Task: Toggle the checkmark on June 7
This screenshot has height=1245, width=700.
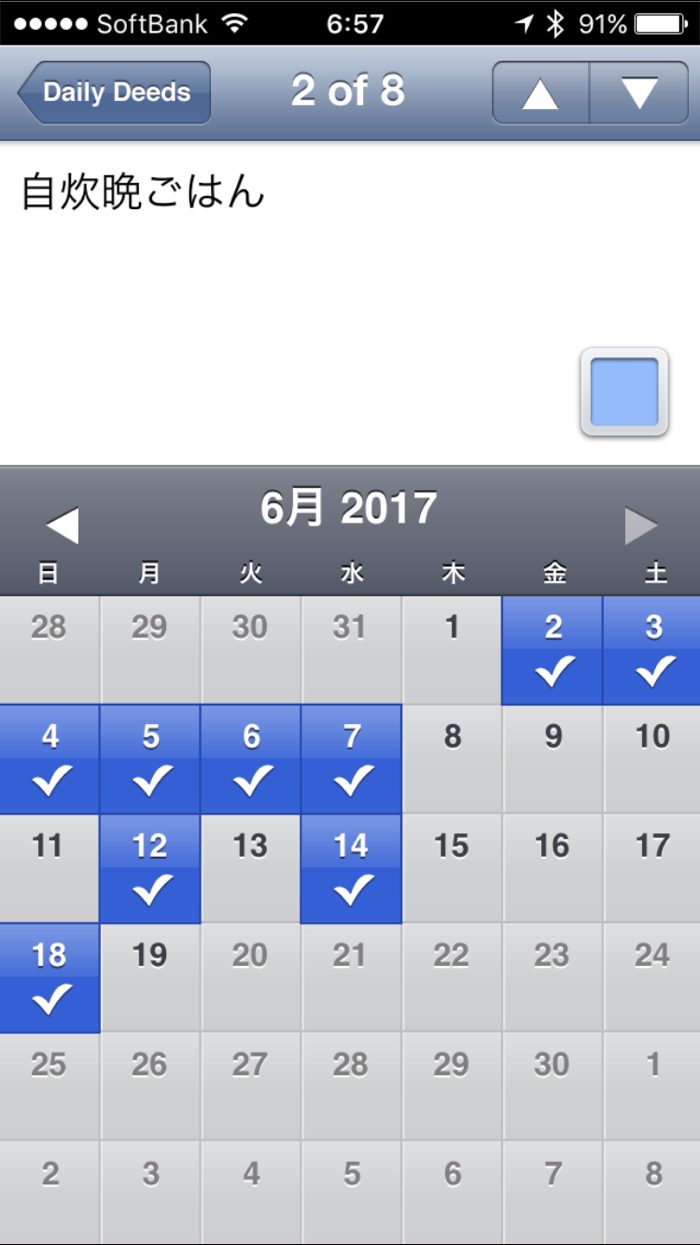Action: click(x=351, y=759)
